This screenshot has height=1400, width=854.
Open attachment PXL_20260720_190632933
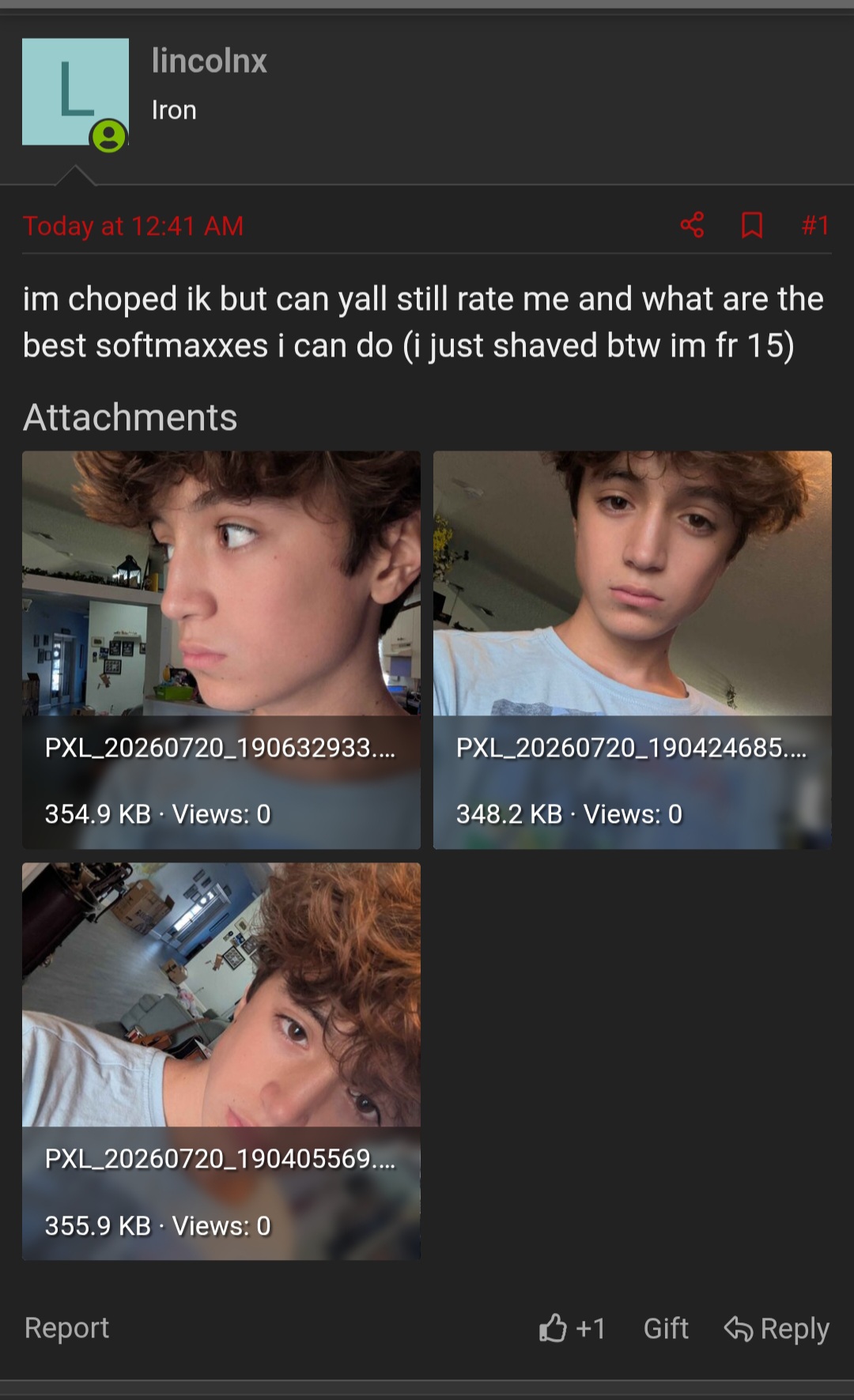click(x=221, y=650)
